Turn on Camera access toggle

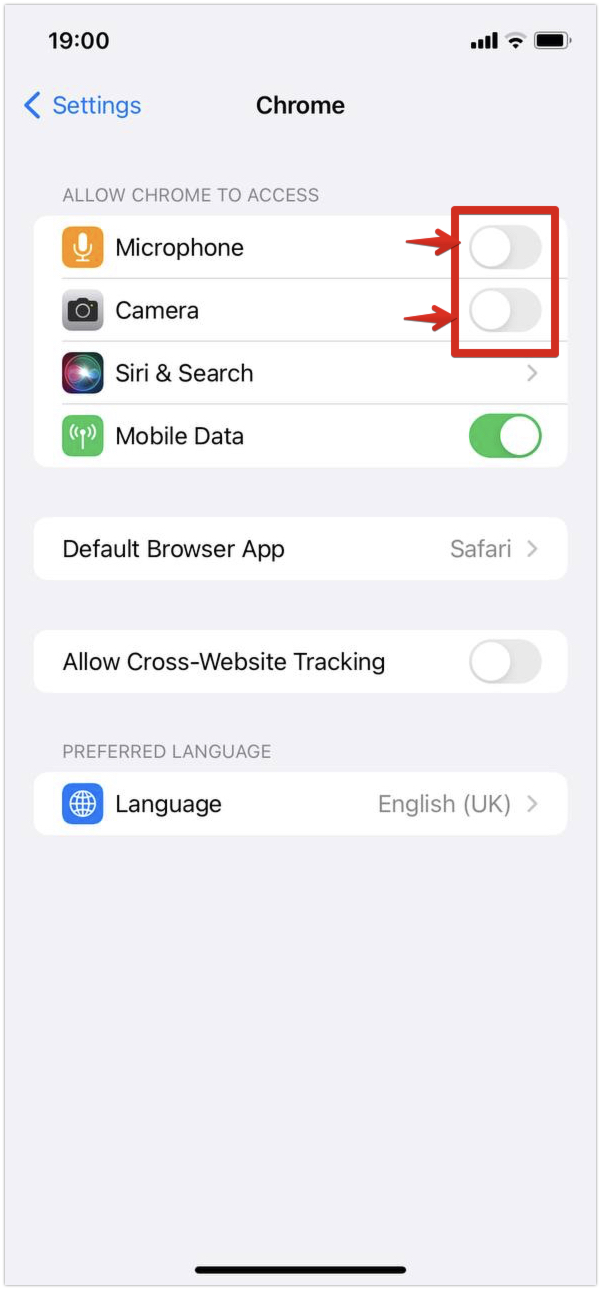[x=505, y=311]
